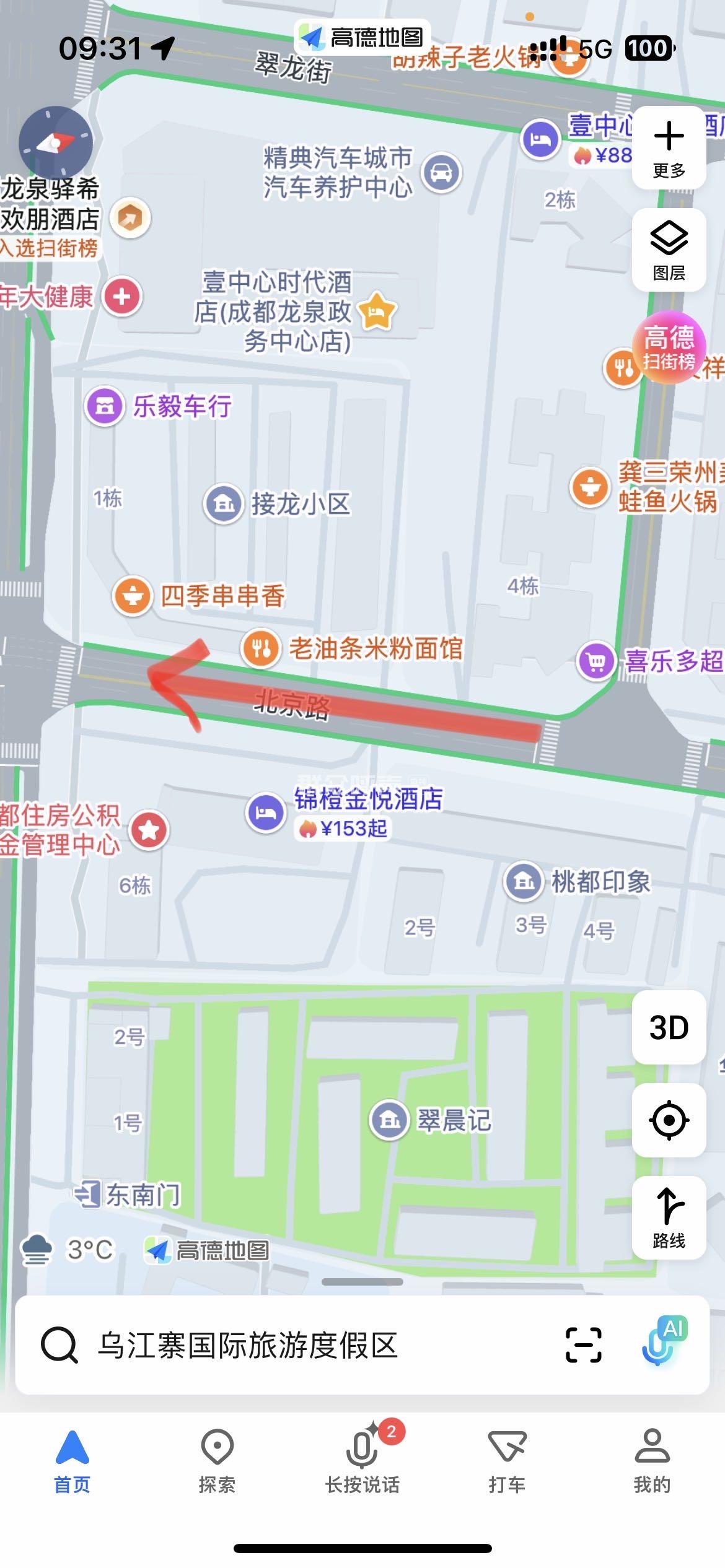Screen dimensions: 725x1568
Task: Open the 更多 (more) menu
Action: [669, 147]
